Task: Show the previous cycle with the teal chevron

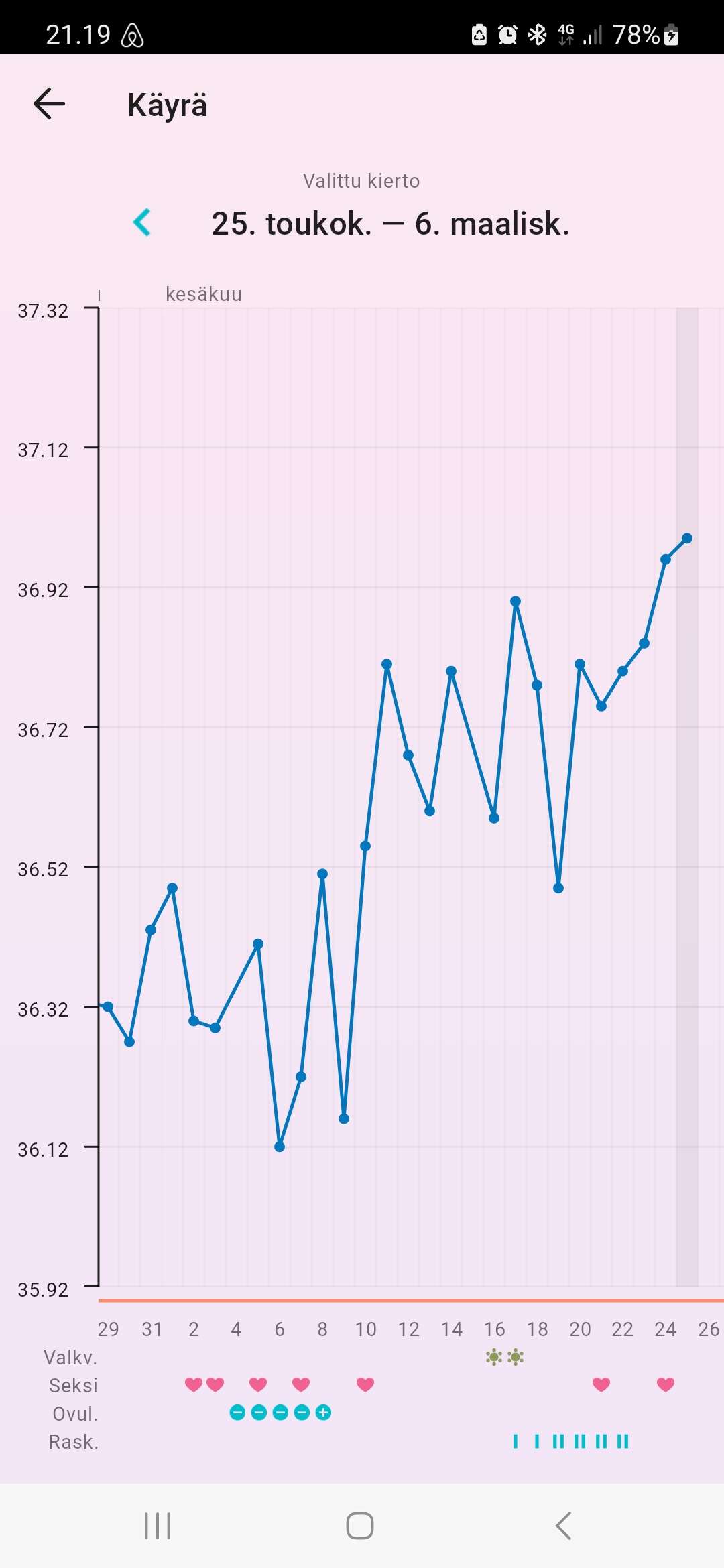Action: (x=142, y=222)
